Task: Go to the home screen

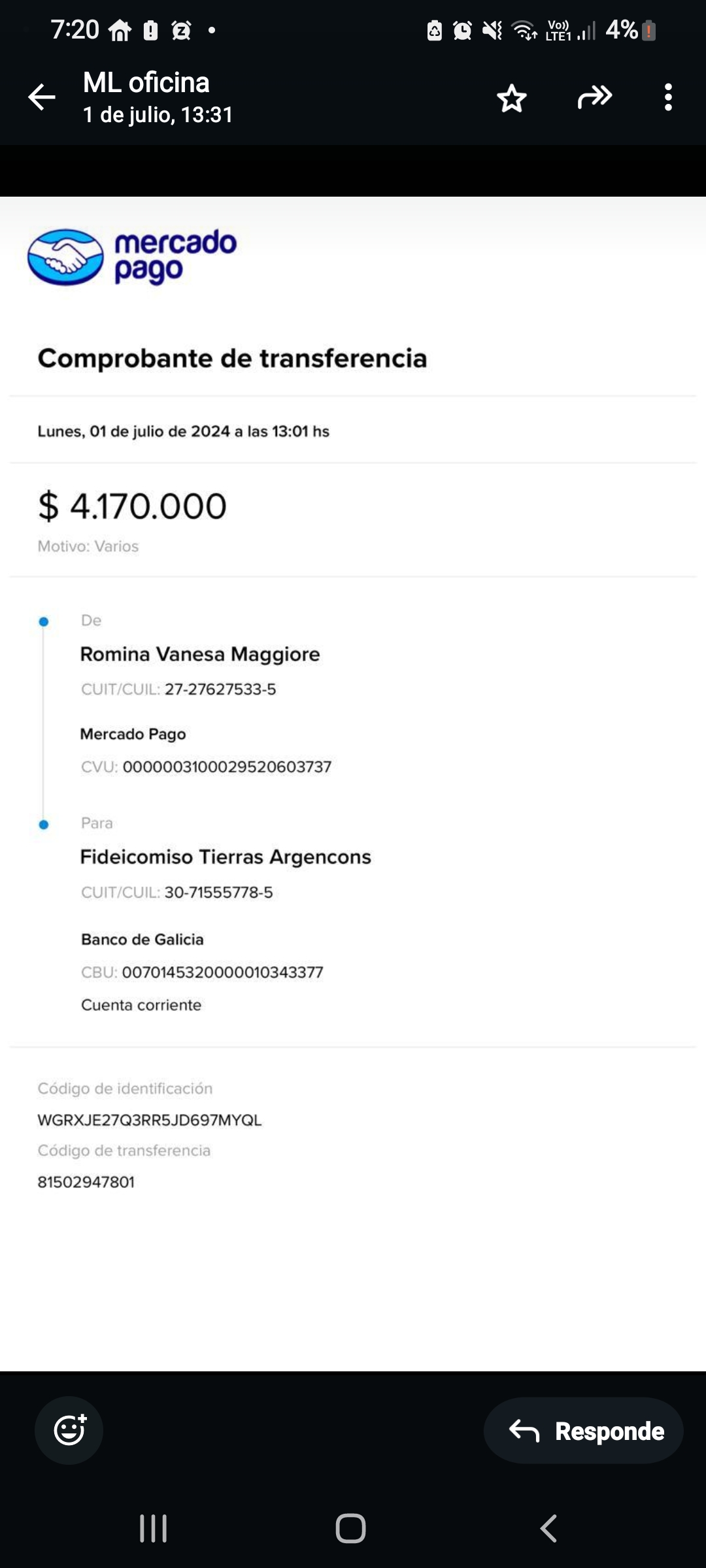Action: (x=351, y=1528)
